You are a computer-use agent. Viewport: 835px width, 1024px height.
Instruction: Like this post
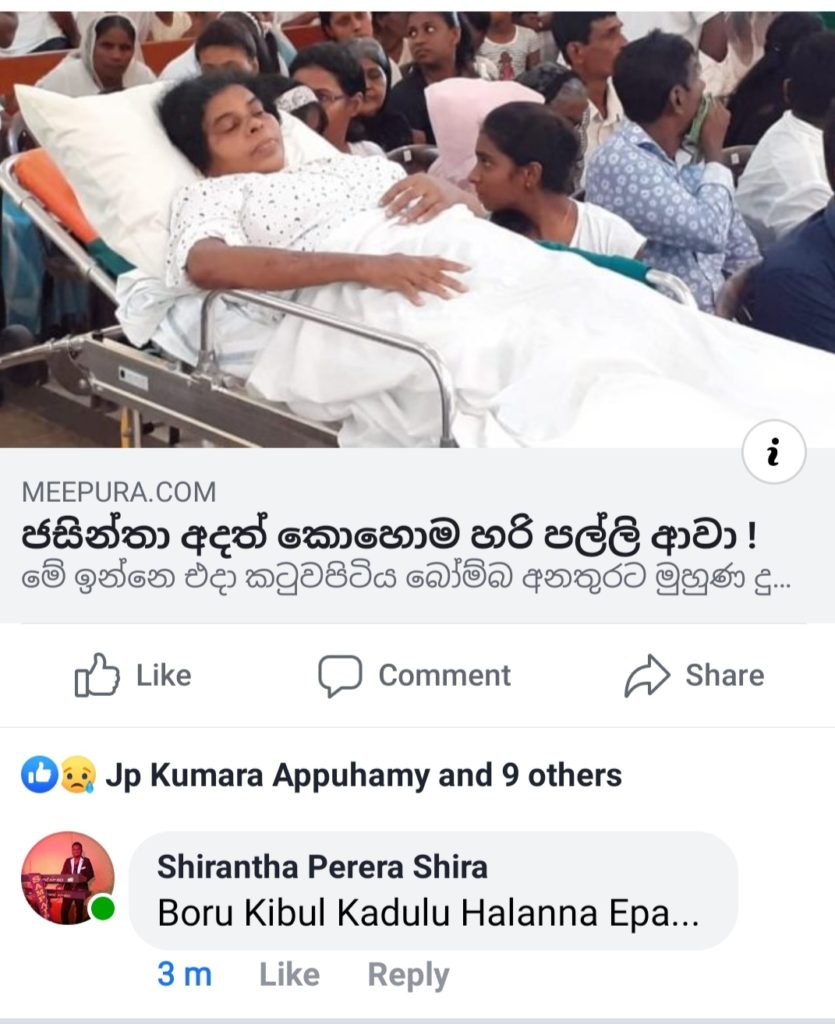(133, 676)
